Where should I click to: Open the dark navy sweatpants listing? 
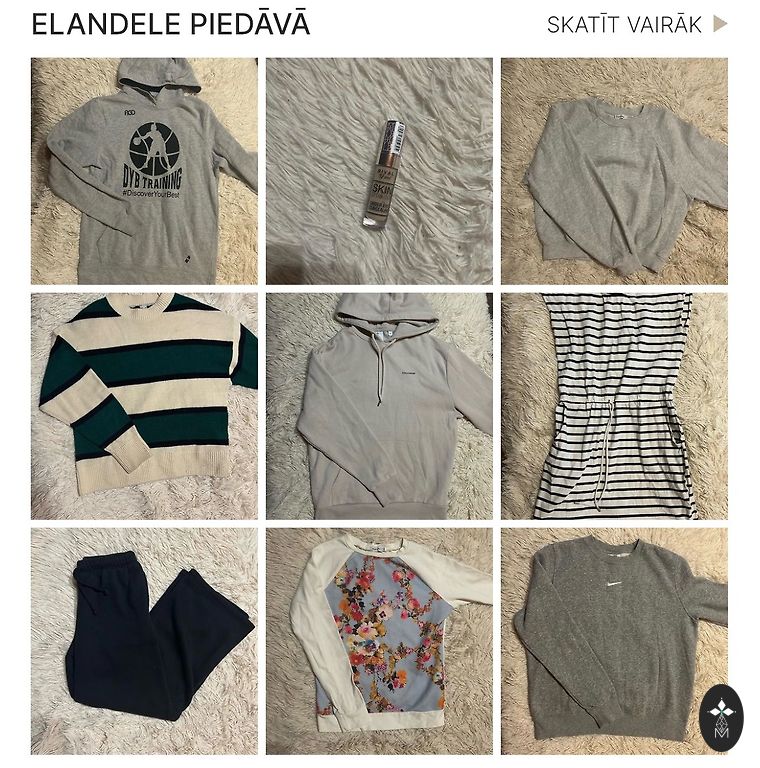(x=143, y=640)
